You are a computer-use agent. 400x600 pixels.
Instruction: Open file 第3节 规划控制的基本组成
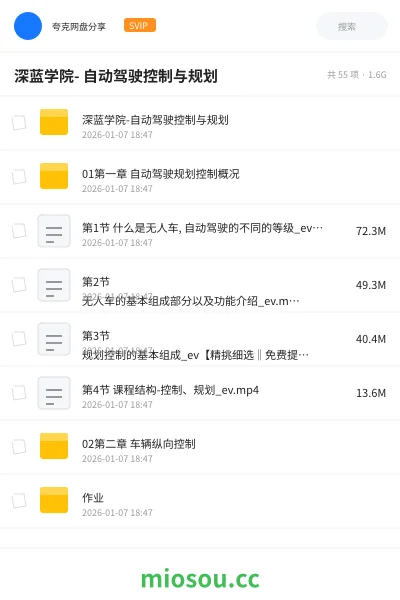(200, 339)
